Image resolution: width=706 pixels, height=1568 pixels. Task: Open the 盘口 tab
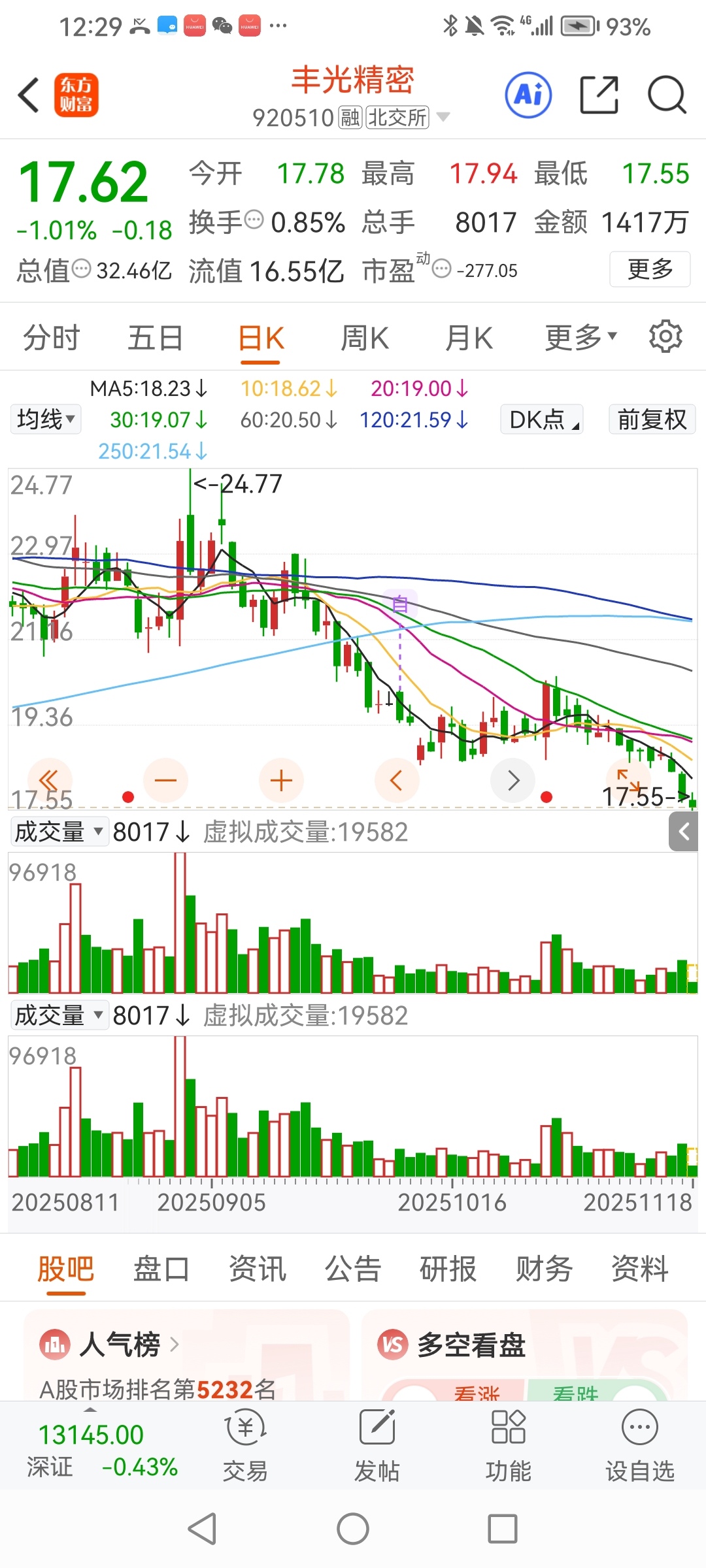pyautogui.click(x=161, y=1269)
